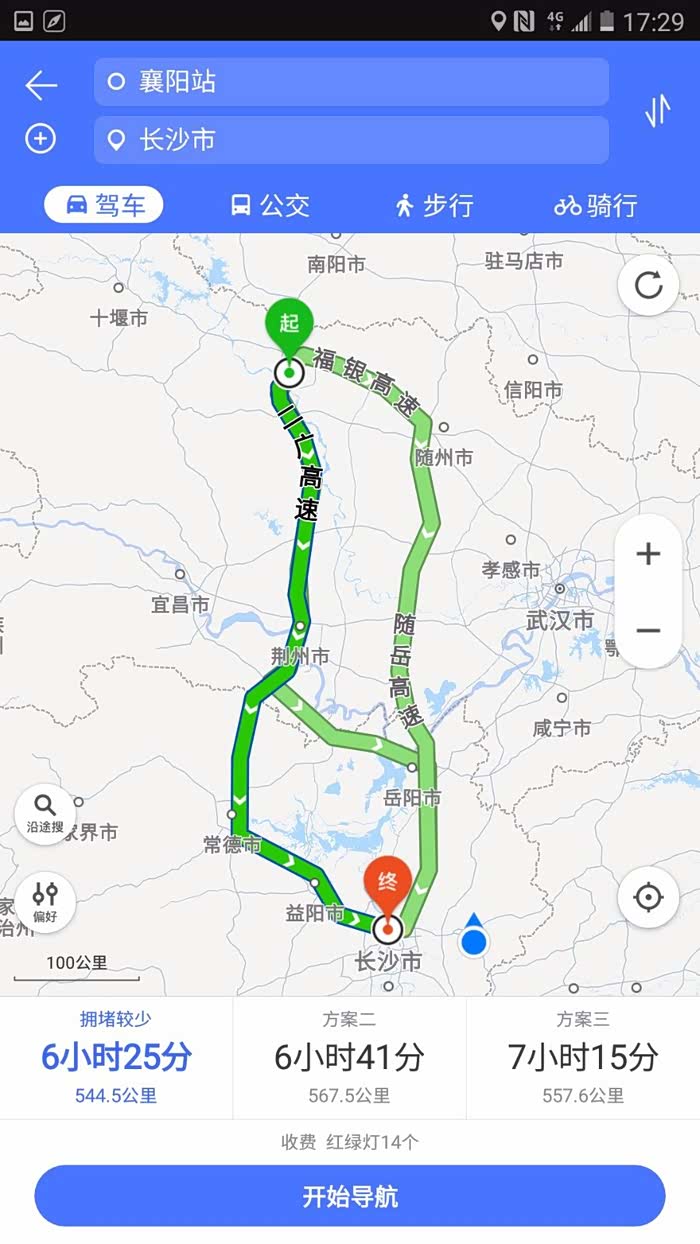Zoom out on the map
The width and height of the screenshot is (700, 1244).
(648, 630)
